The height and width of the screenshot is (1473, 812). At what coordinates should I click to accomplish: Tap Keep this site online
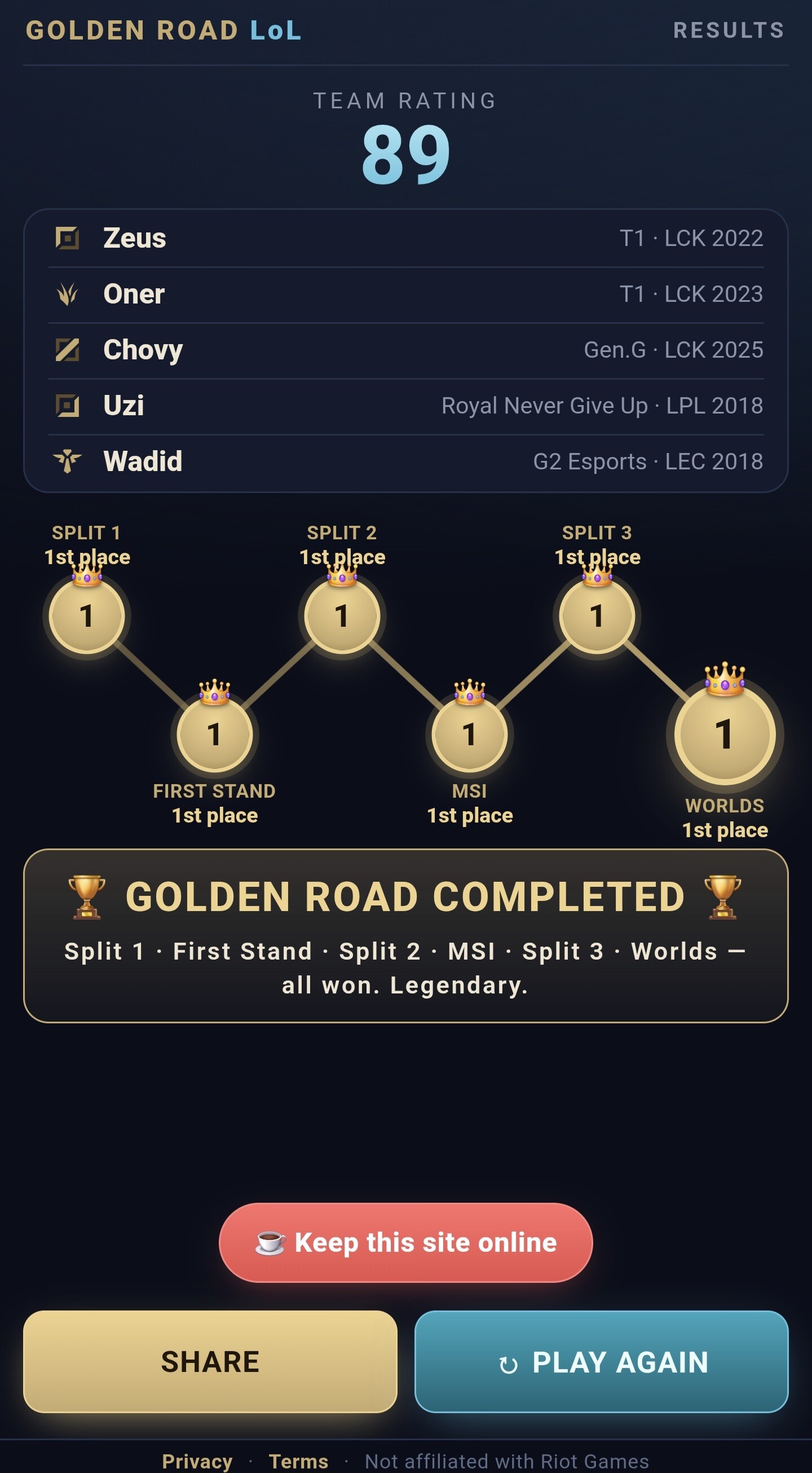[405, 1242]
